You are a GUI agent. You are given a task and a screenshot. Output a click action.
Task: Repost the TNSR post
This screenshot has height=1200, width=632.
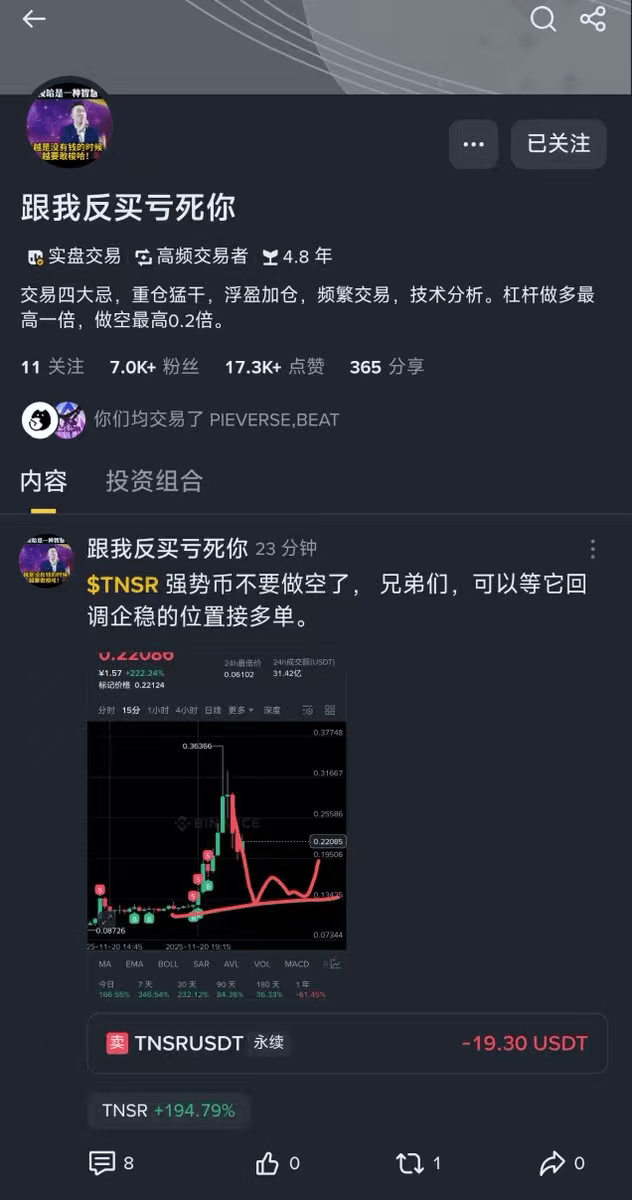(418, 1163)
